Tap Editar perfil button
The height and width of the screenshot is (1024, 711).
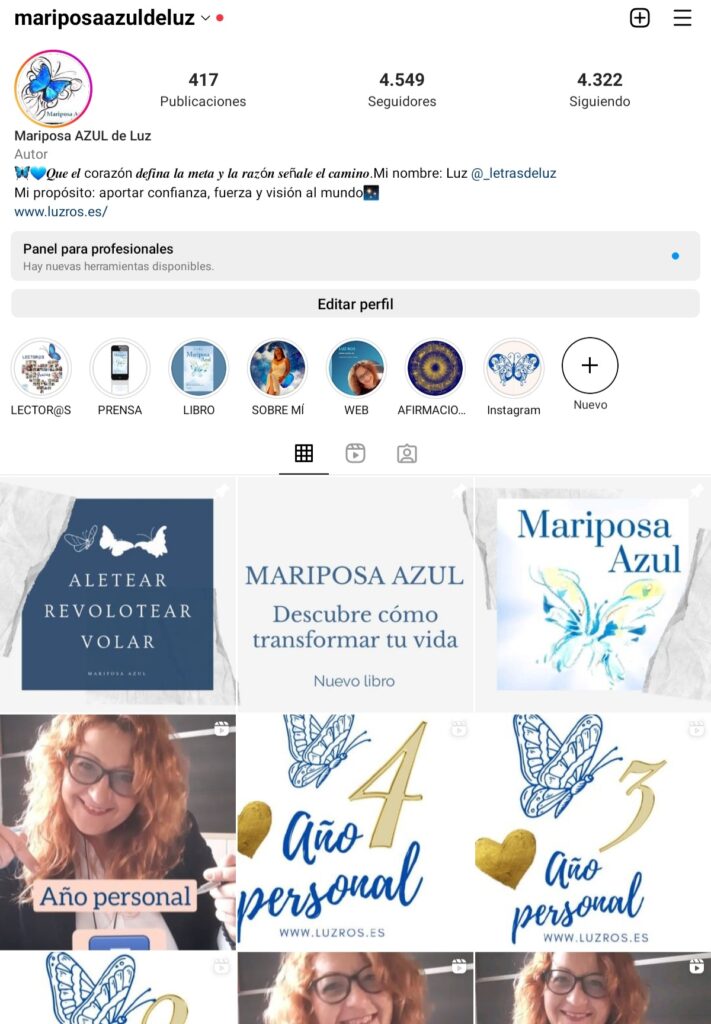tap(355, 304)
